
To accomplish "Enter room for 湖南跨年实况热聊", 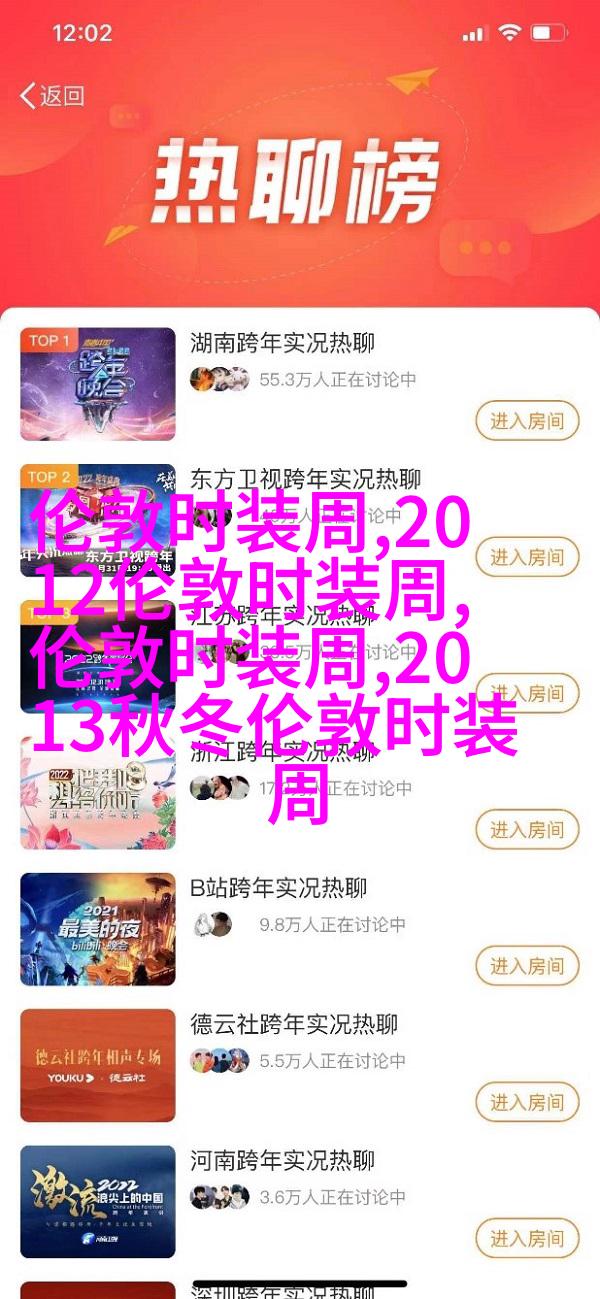I will coord(527,421).
